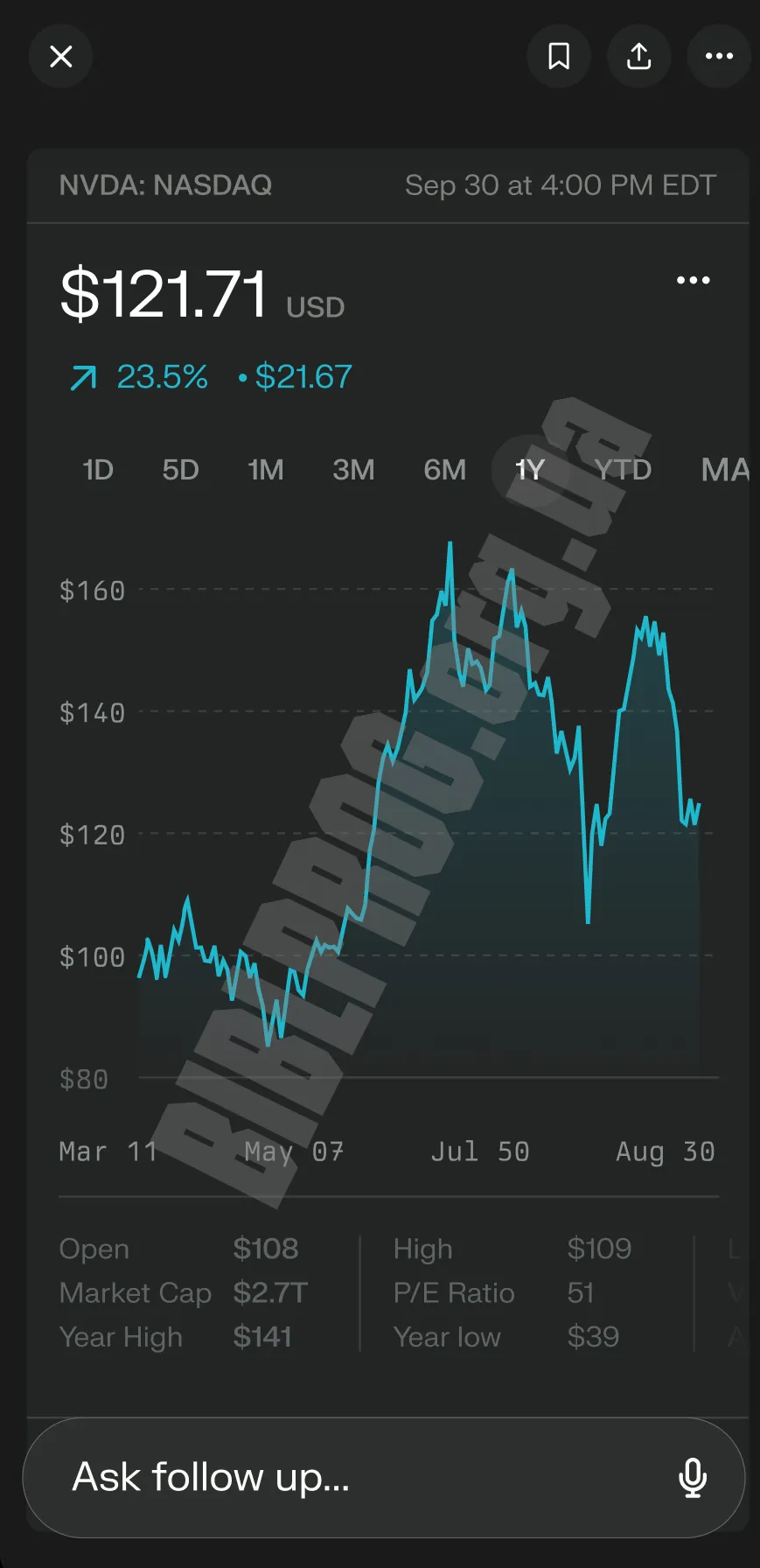The image size is (760, 1568).
Task: Tap the Ask follow up field
Action: tap(383, 1477)
